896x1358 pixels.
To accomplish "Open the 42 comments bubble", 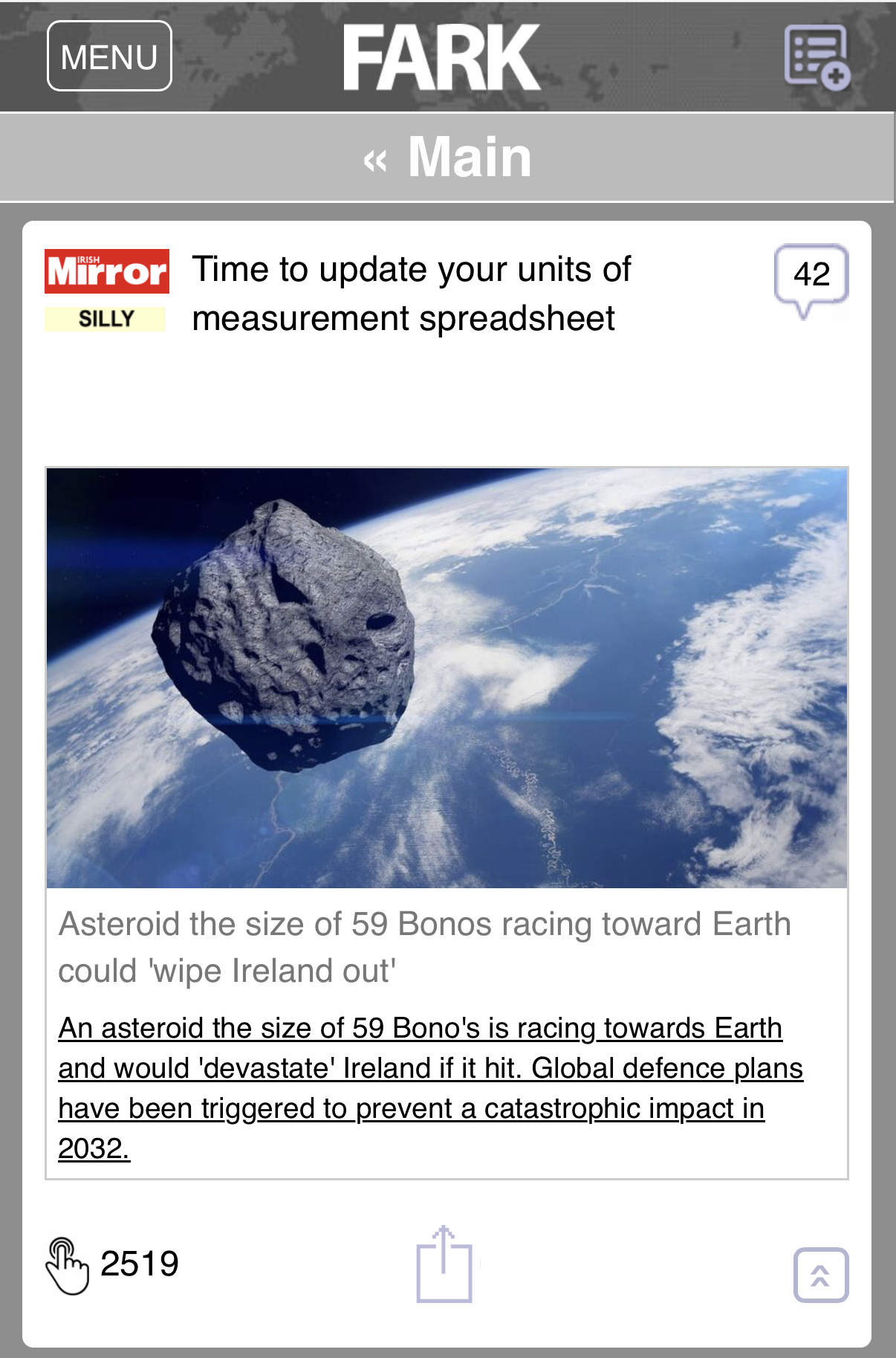I will coord(811,275).
